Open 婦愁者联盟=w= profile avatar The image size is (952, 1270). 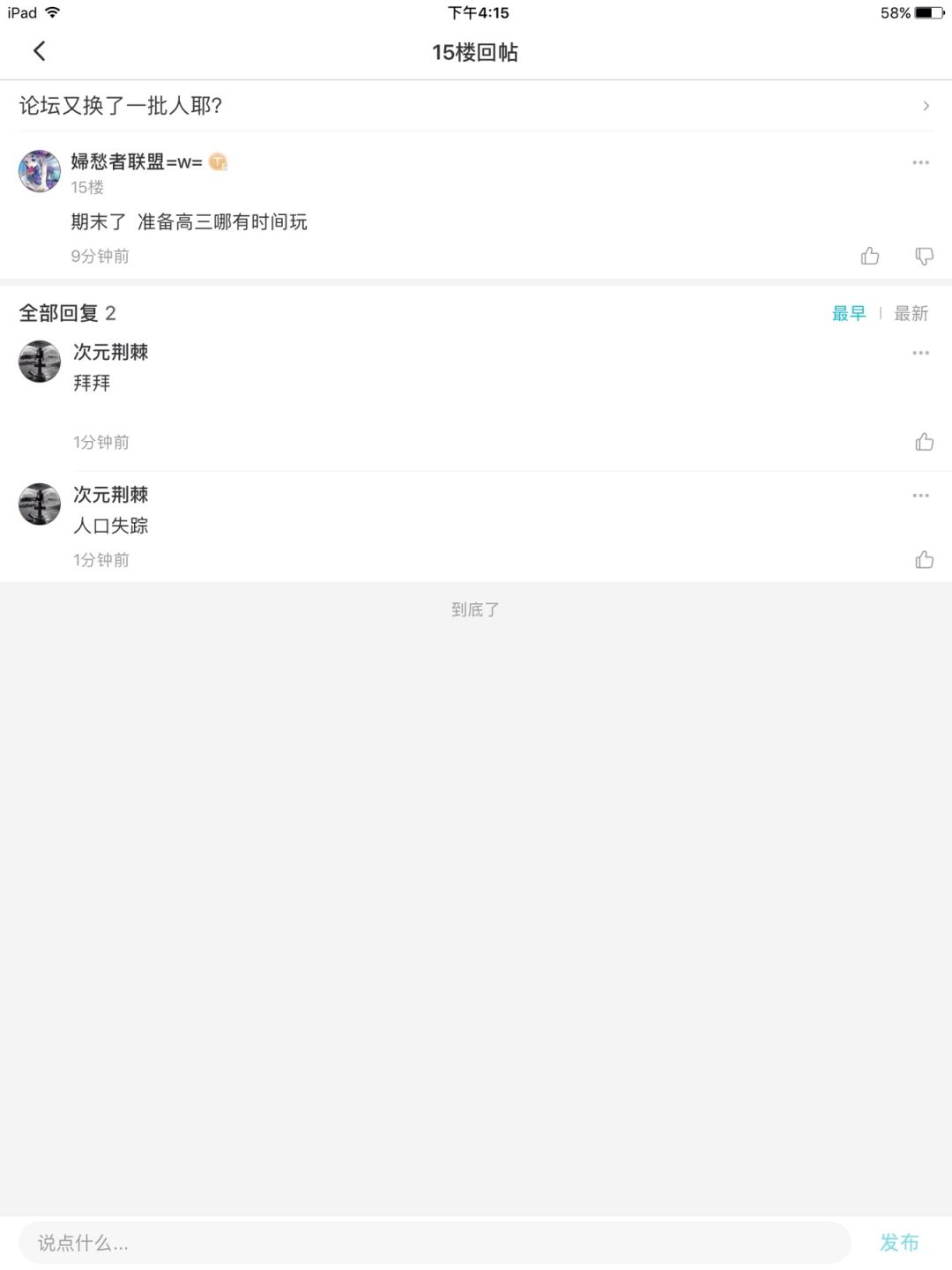[40, 171]
